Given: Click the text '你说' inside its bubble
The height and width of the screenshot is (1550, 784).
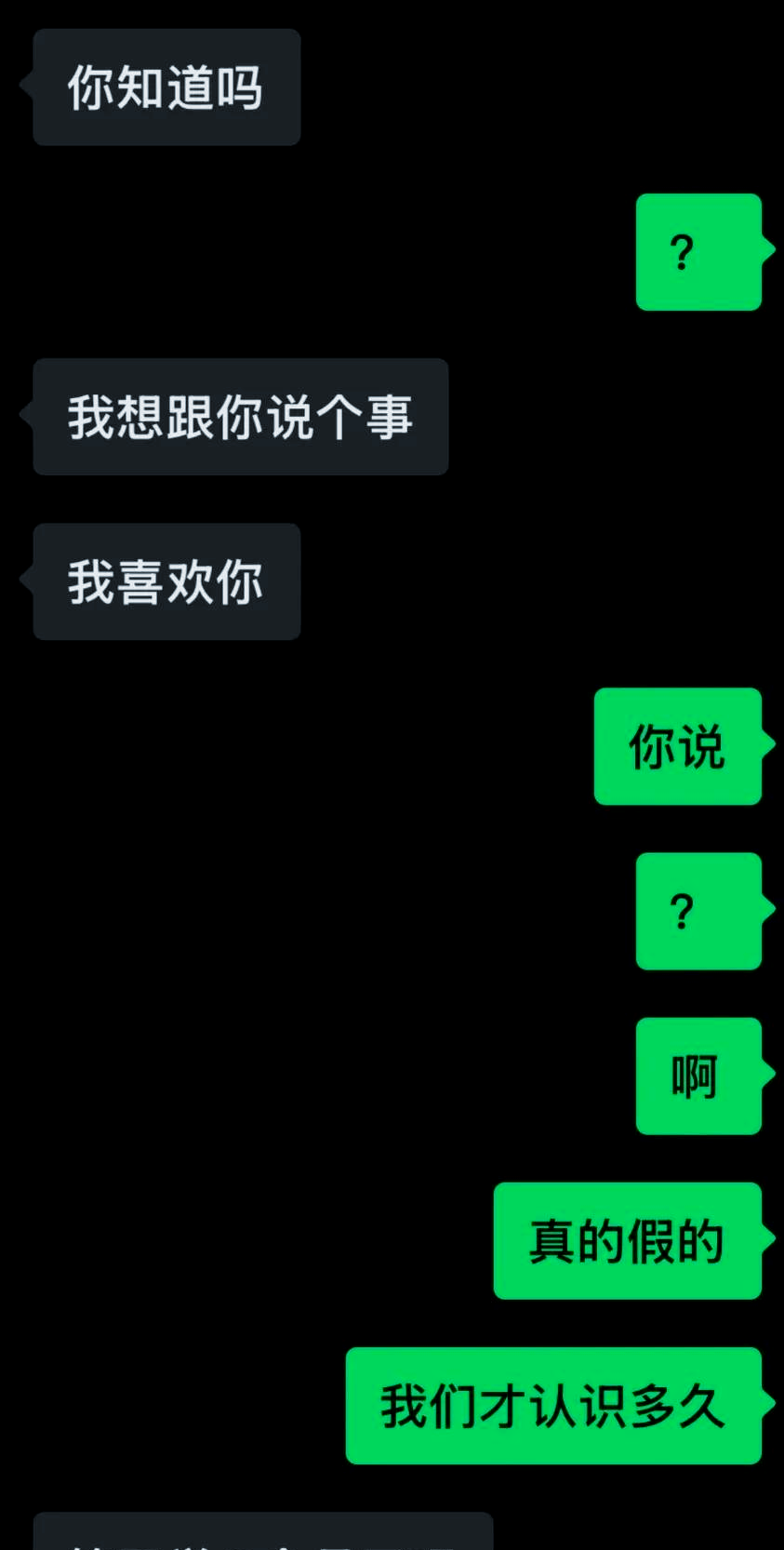Looking at the screenshot, I should coord(677,747).
